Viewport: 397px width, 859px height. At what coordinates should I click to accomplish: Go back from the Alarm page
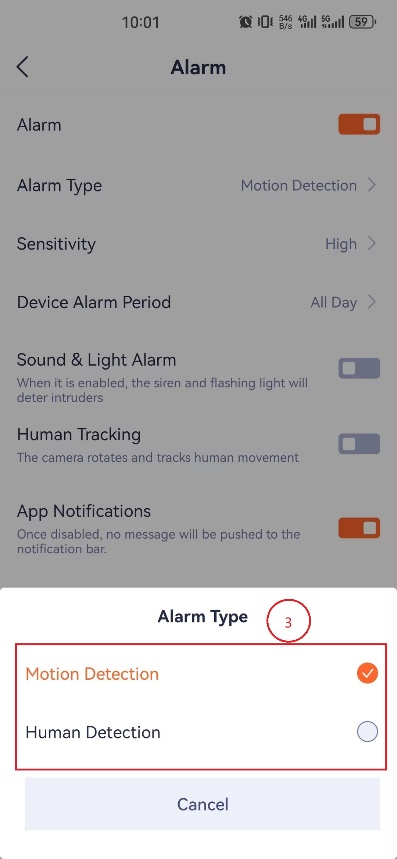tap(22, 67)
